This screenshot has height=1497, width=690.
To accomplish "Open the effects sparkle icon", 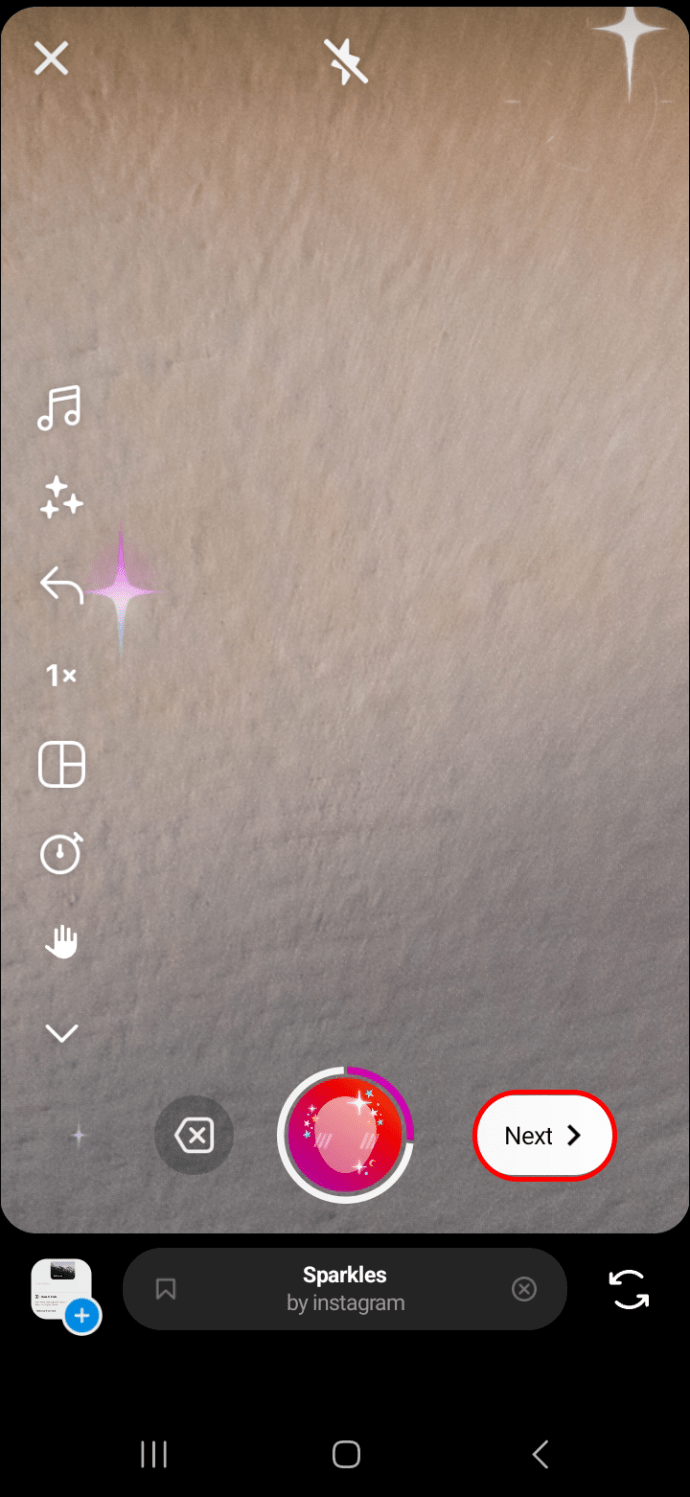I will point(60,498).
